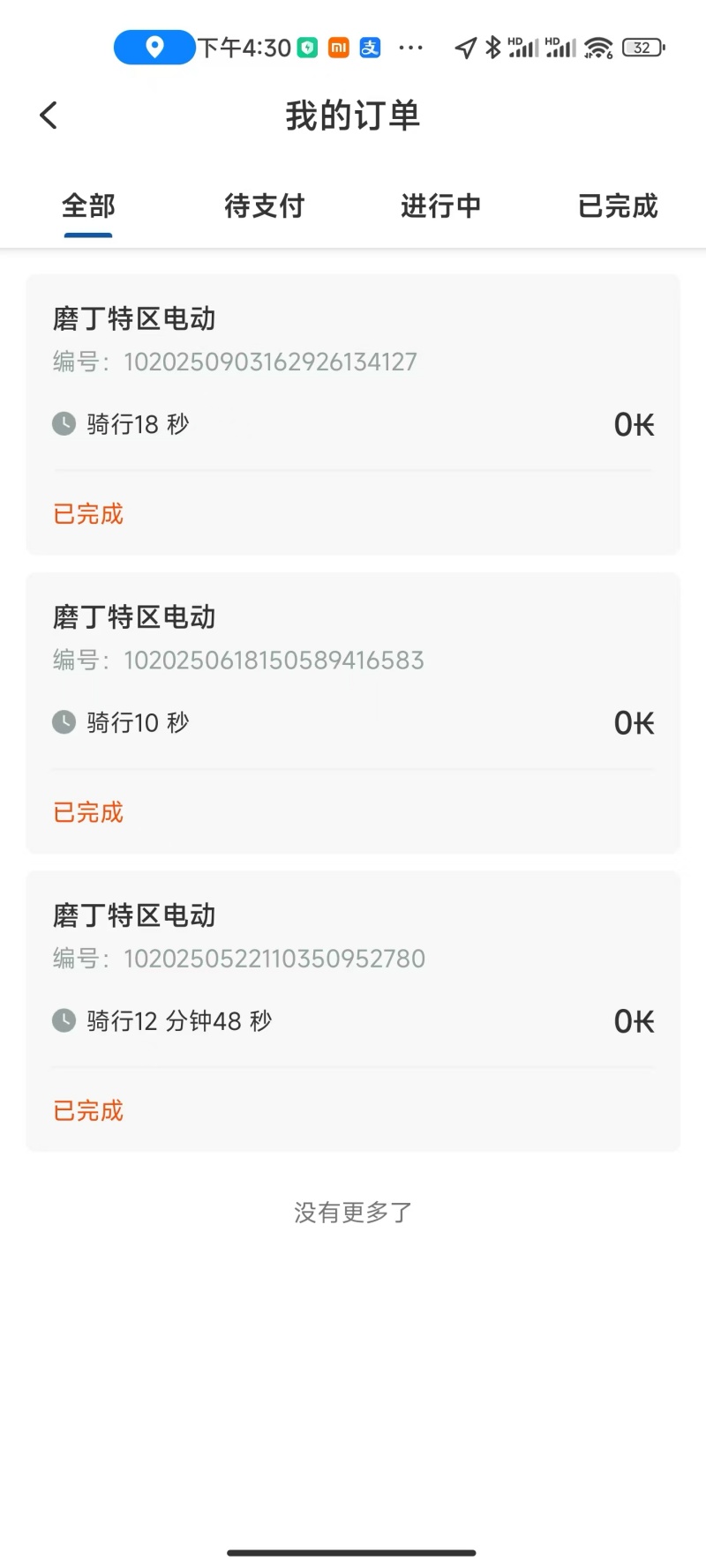Tap the Wi-Fi icon in the status bar

pos(599,47)
